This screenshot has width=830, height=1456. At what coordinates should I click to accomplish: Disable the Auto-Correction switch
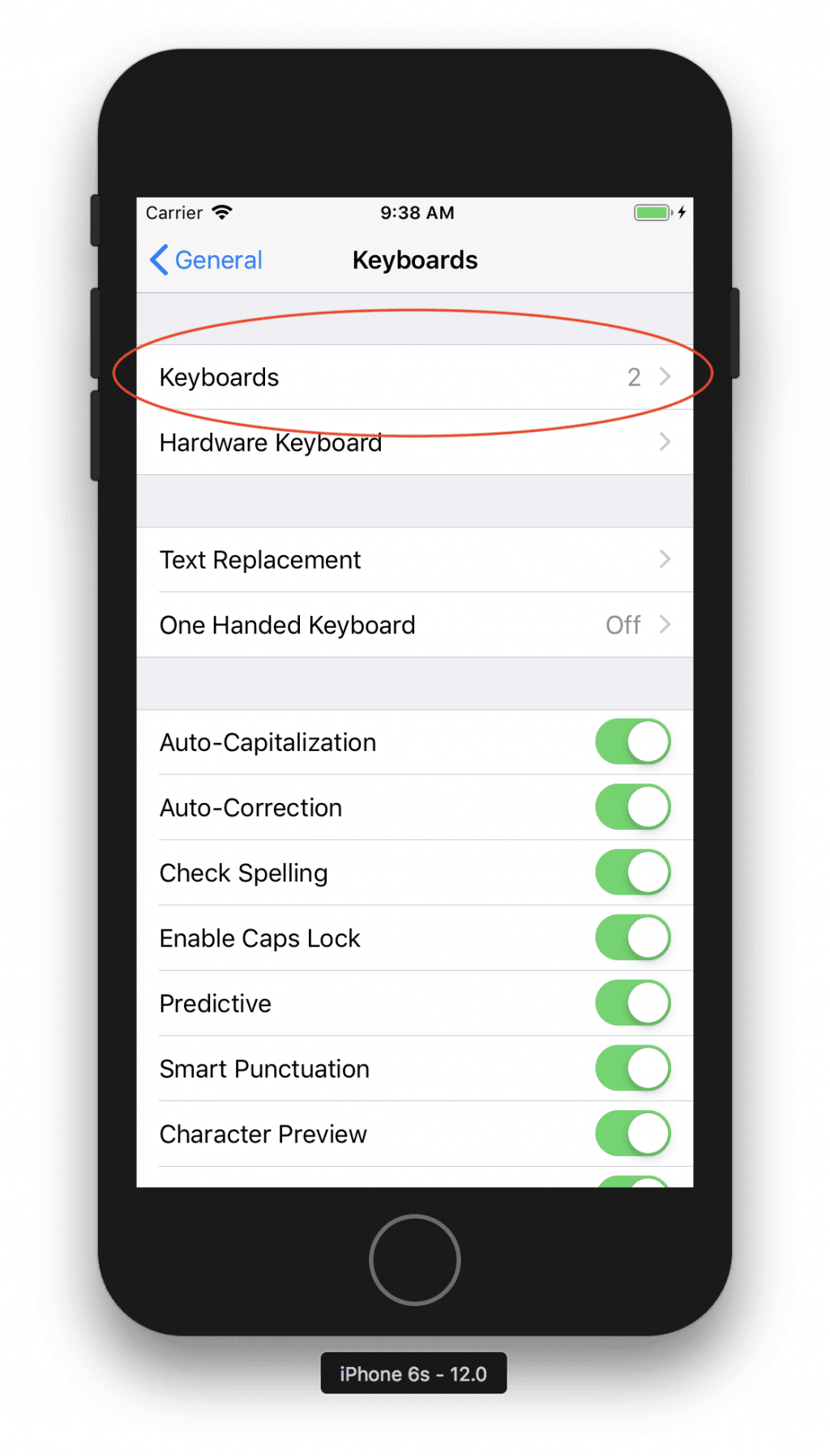click(632, 808)
